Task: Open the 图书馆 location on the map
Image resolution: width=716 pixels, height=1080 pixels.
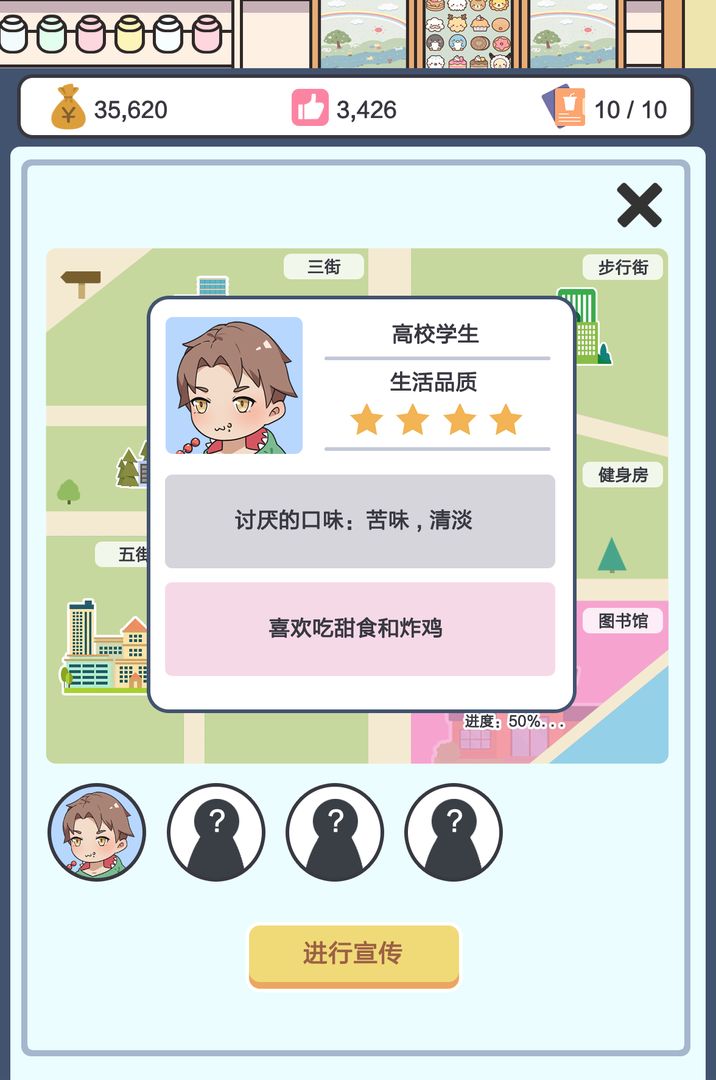Action: pos(623,621)
